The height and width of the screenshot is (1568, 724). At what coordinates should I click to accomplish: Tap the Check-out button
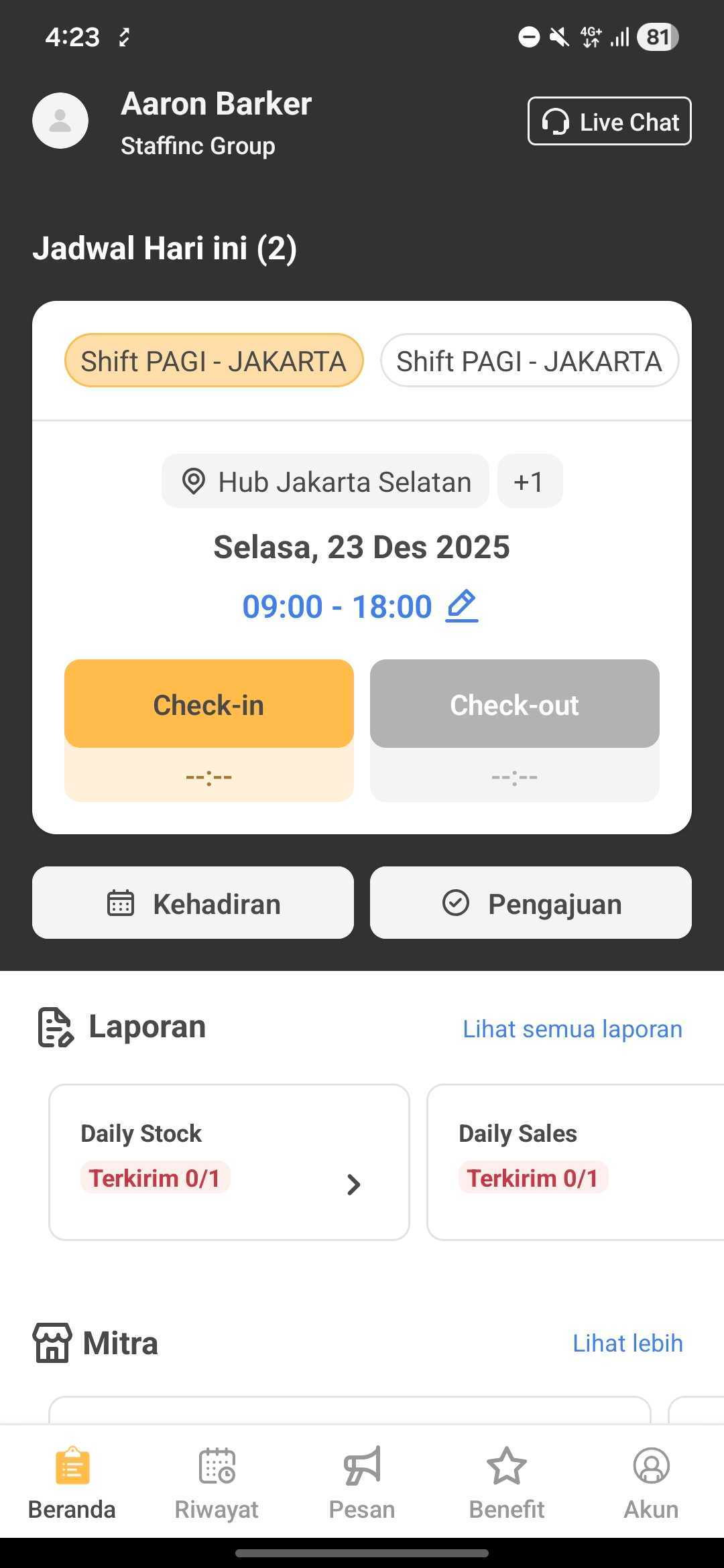[515, 704]
